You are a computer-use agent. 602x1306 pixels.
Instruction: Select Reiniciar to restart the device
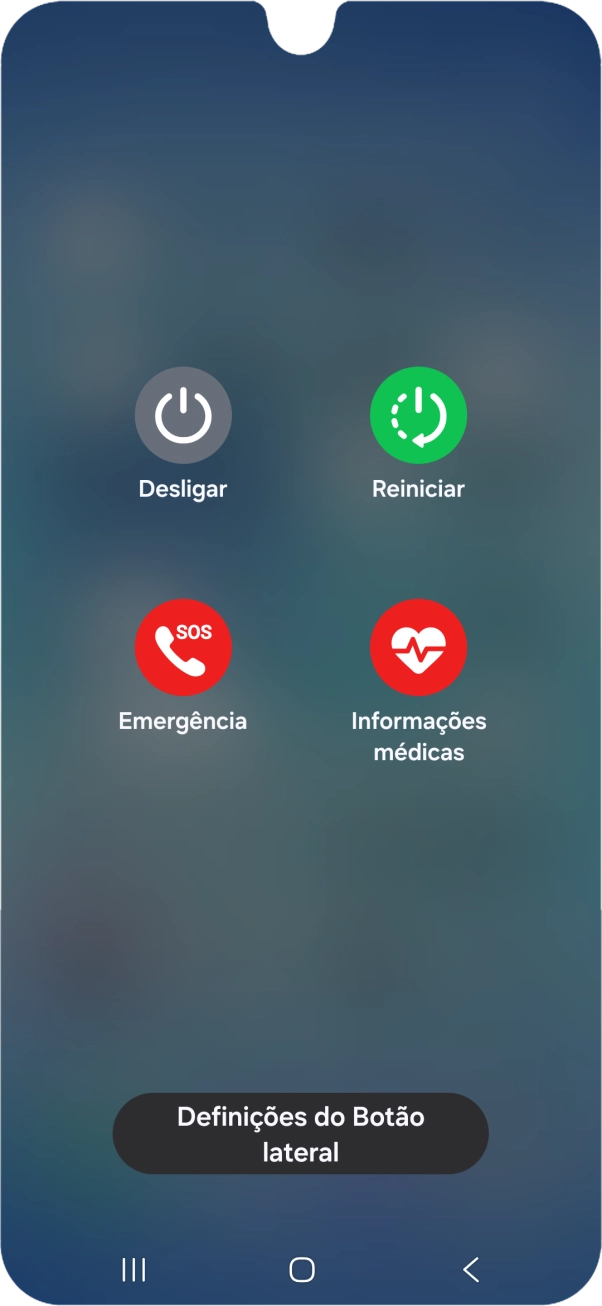point(418,415)
